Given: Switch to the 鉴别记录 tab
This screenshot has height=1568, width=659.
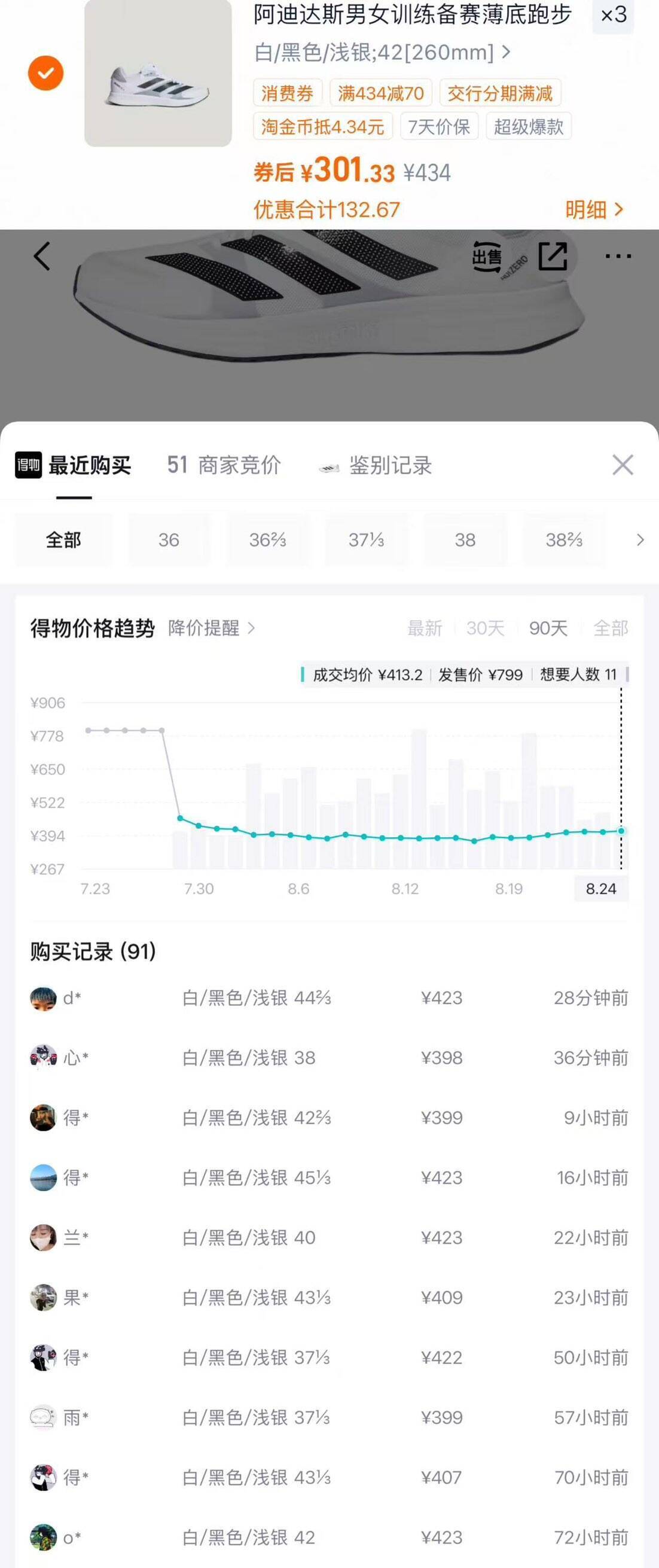Looking at the screenshot, I should (375, 466).
